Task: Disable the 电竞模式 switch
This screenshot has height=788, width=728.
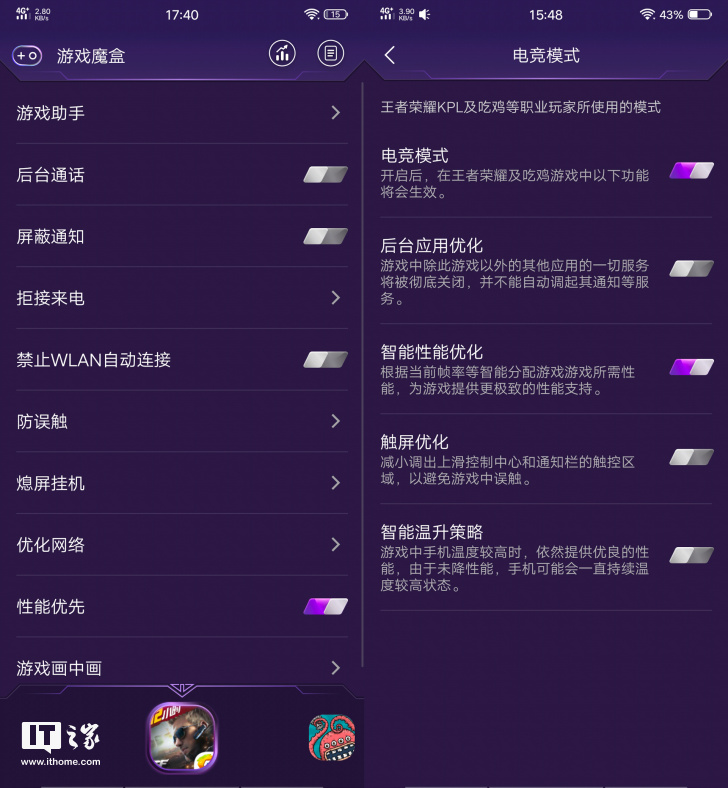Action: tap(691, 170)
